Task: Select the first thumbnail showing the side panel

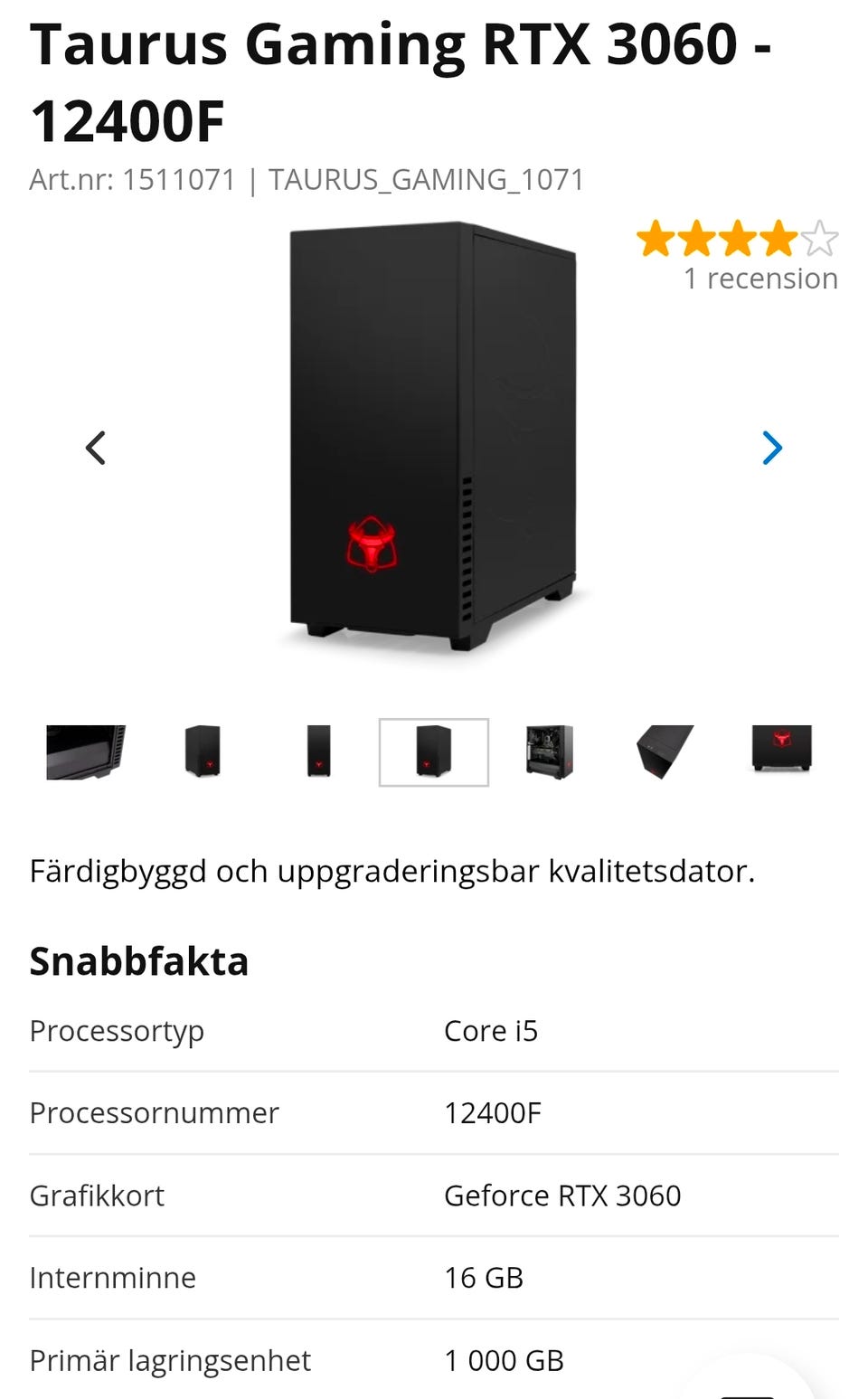Action: [x=86, y=751]
